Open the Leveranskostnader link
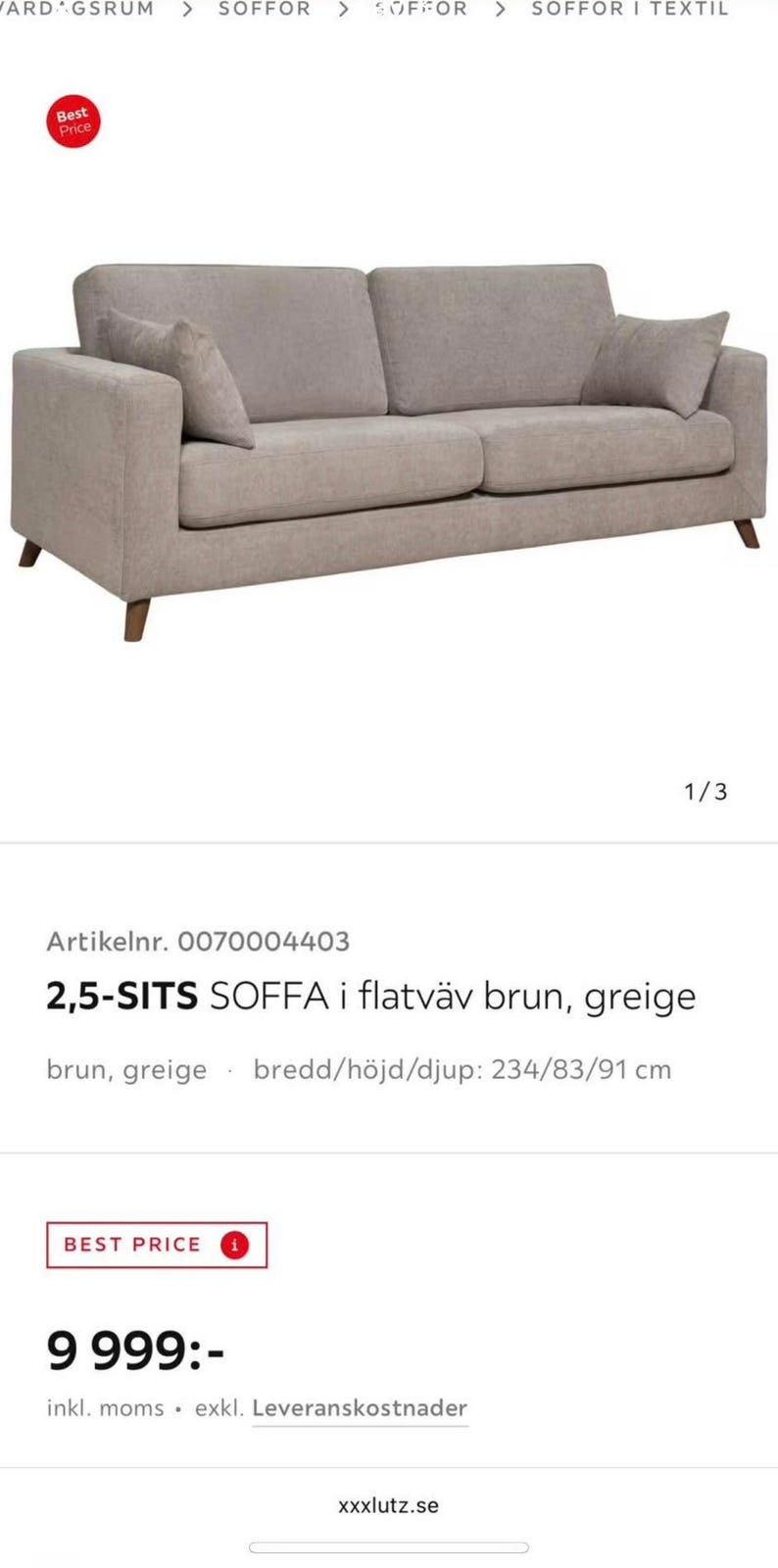Screen dimensions: 778x1568 click(359, 1407)
